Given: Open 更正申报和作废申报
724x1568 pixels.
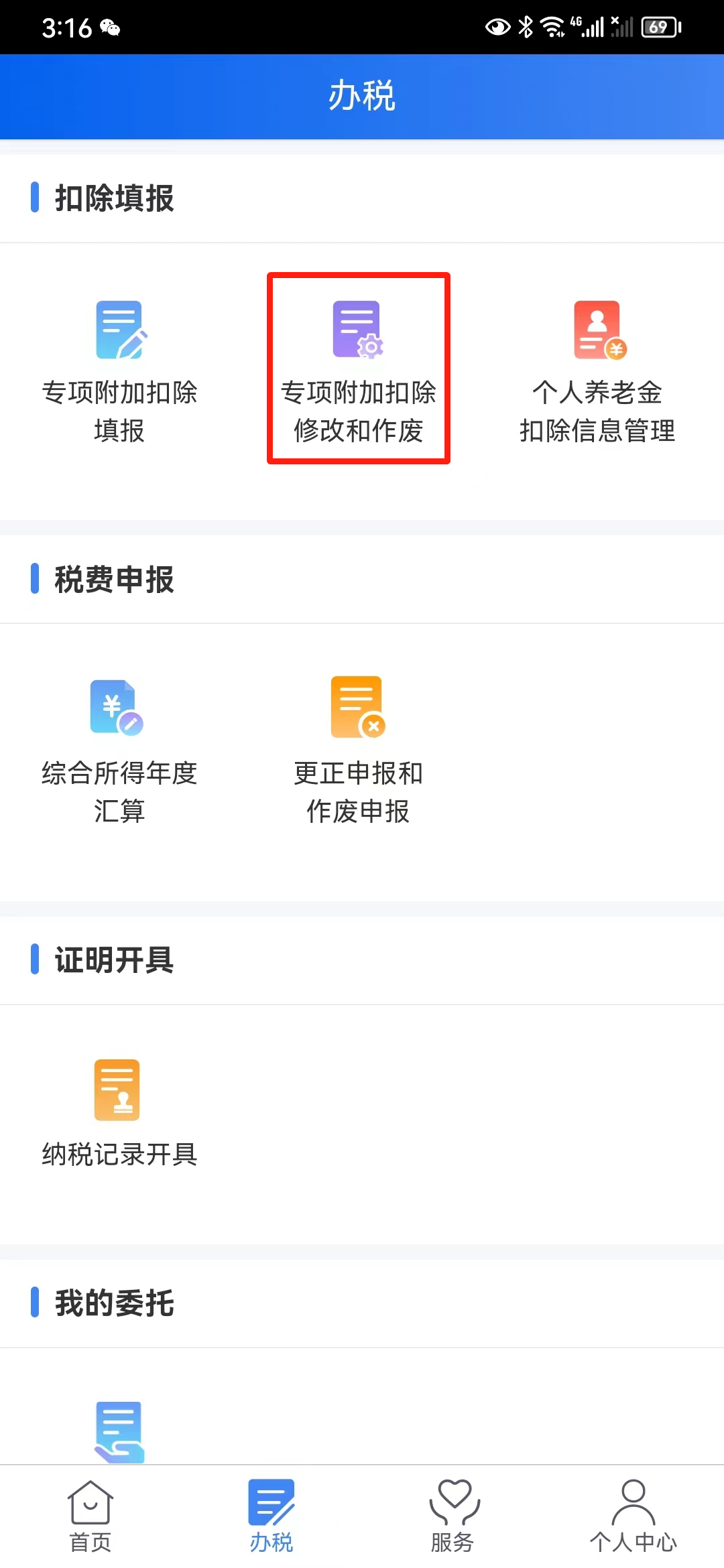Looking at the screenshot, I should pos(358,749).
